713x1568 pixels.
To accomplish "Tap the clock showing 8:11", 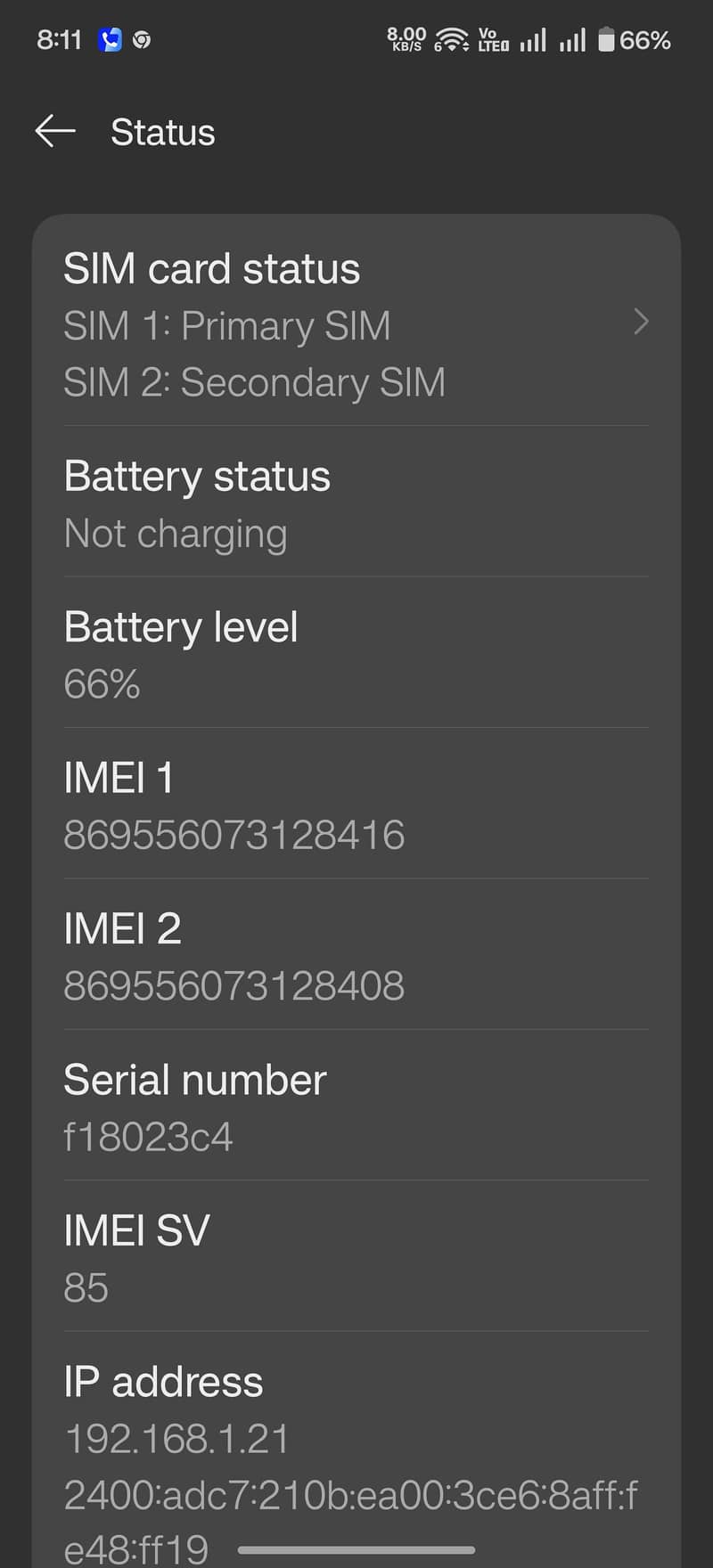I will 58,39.
